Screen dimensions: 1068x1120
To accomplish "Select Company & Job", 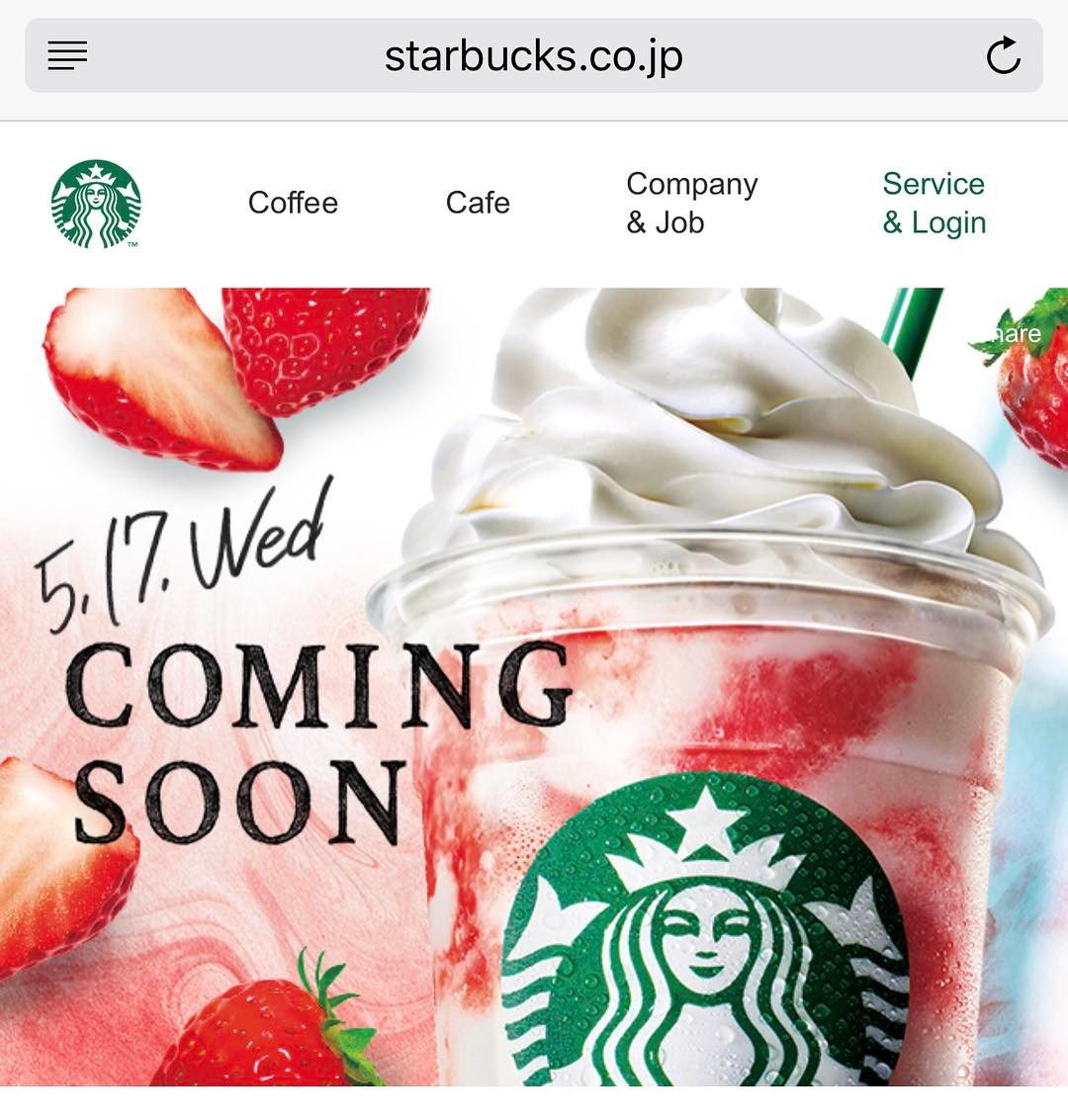I will click(x=691, y=204).
